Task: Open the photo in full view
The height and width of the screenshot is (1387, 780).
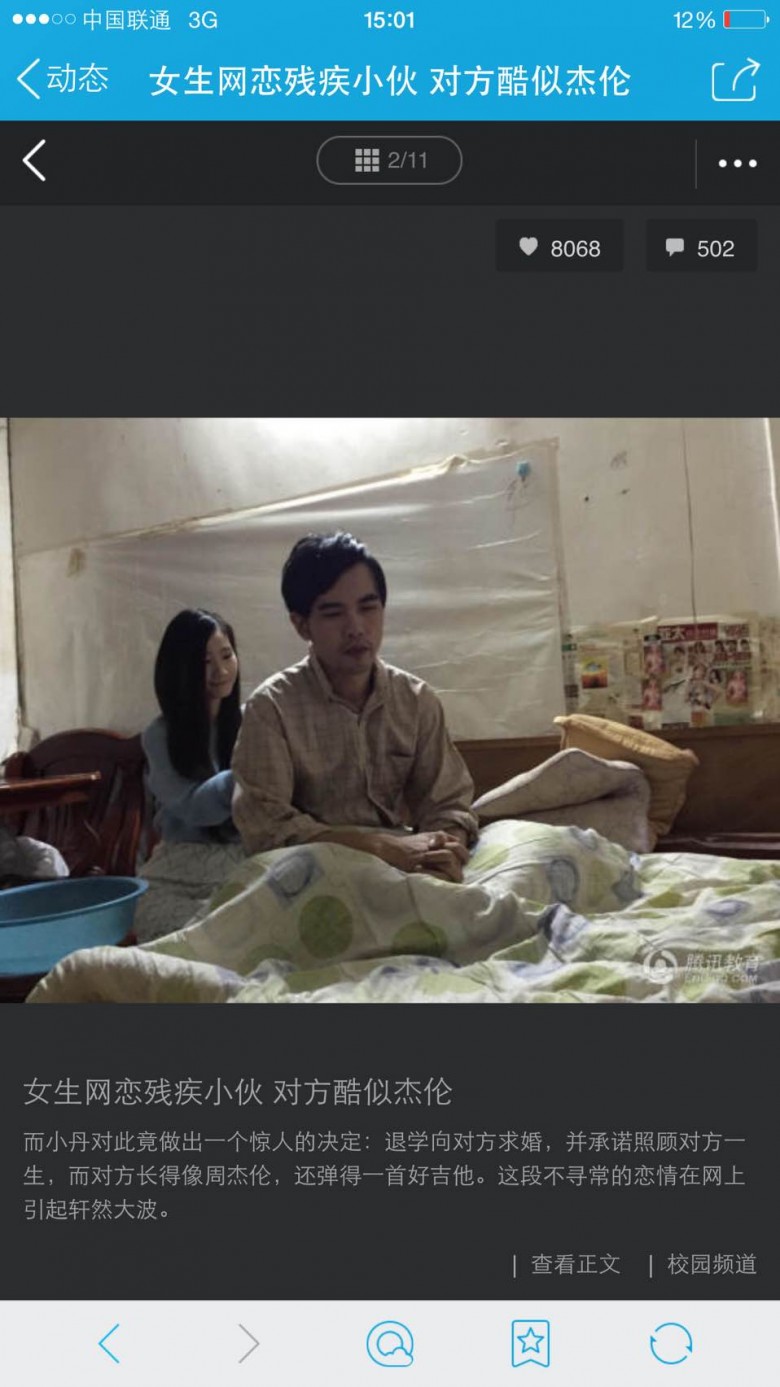Action: coord(390,710)
